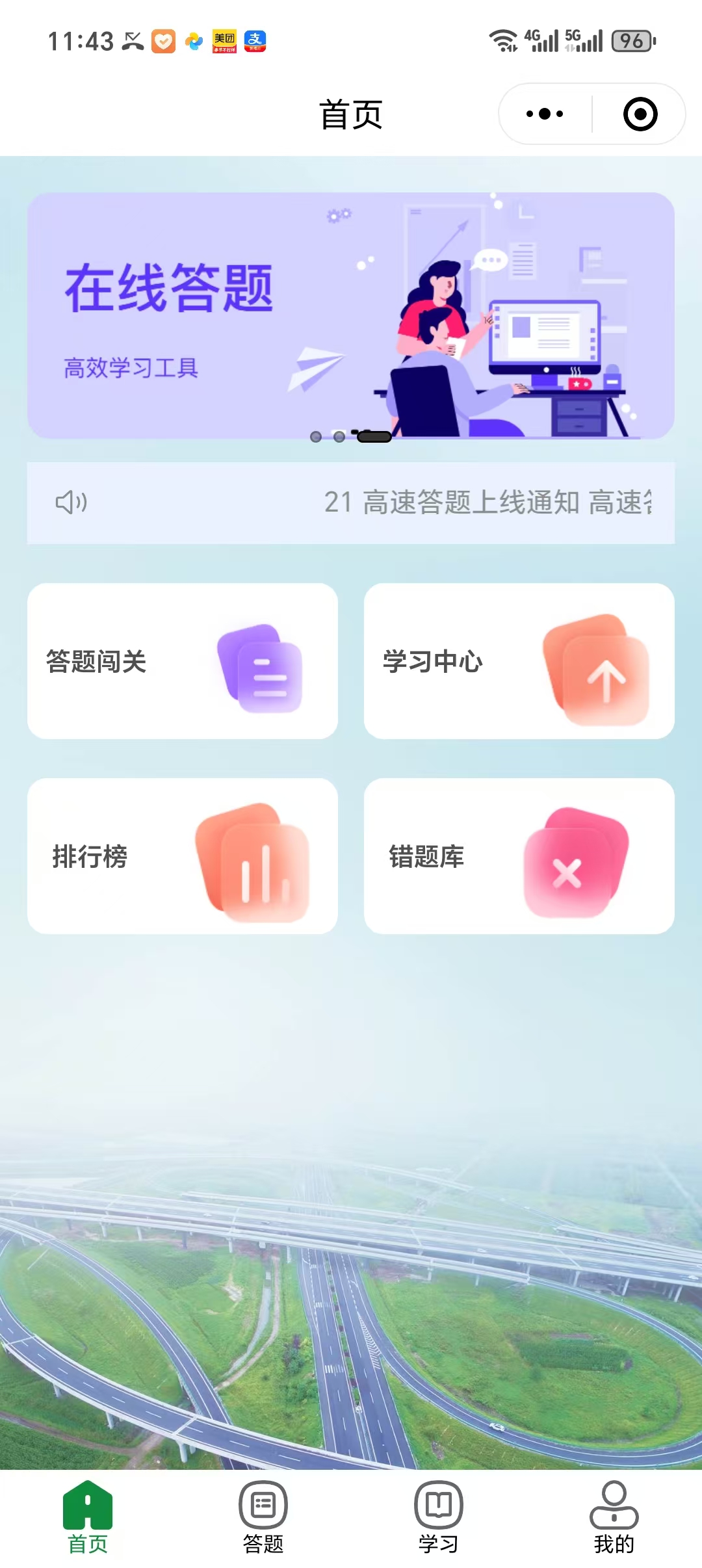The image size is (702, 1568).
Task: Open the mini program more options menu
Action: [x=545, y=114]
